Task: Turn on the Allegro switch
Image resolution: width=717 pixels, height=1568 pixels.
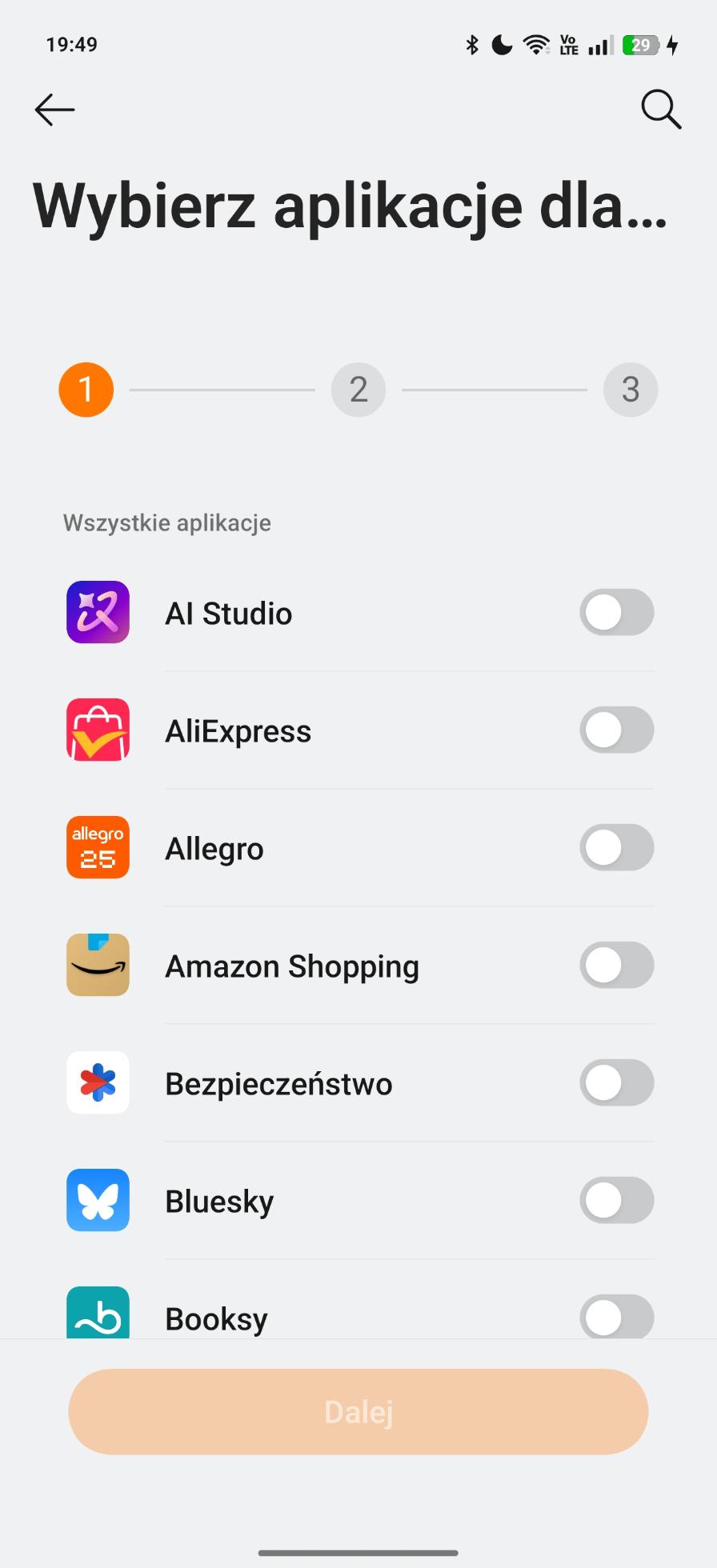Action: (x=616, y=848)
